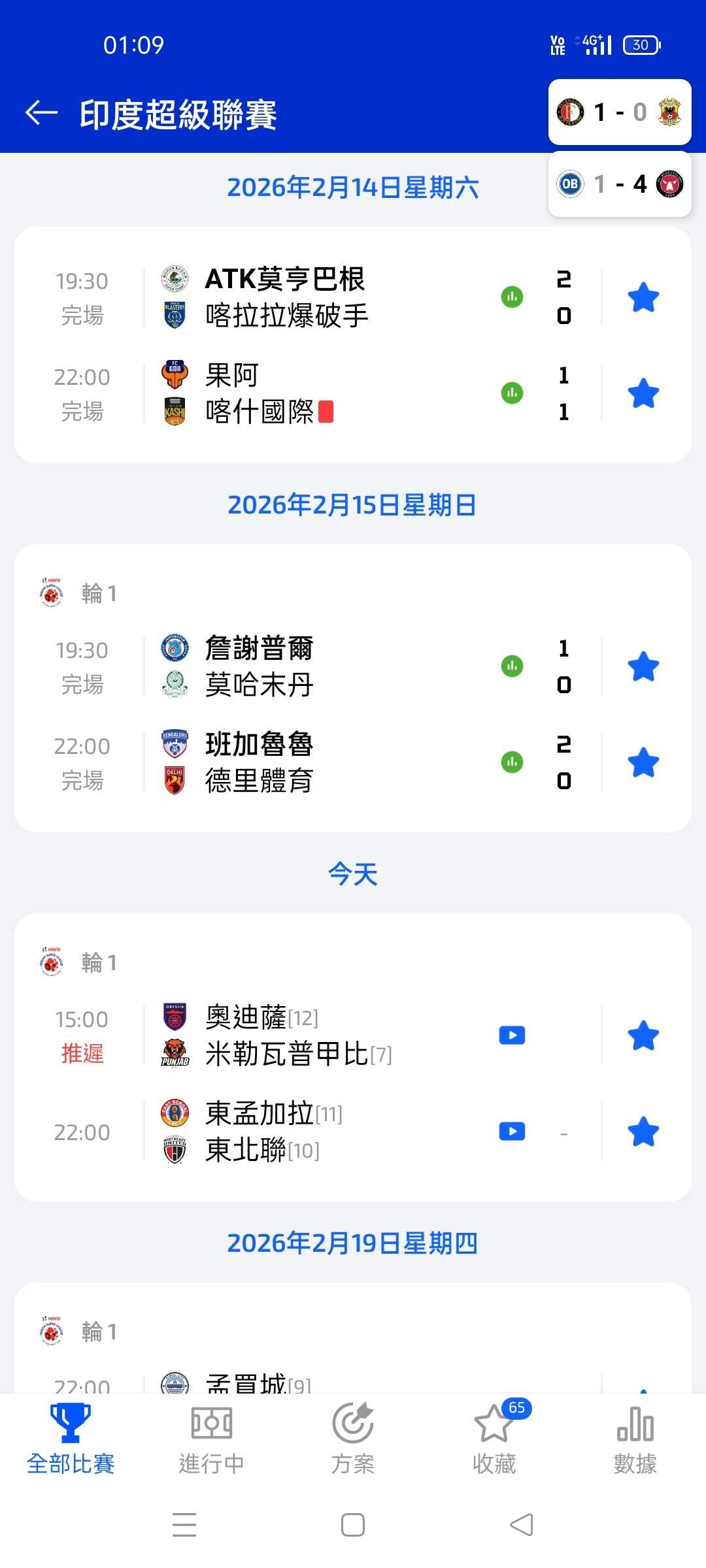Viewport: 706px width, 1568px height.
Task: Tap the system home button
Action: 353,1525
